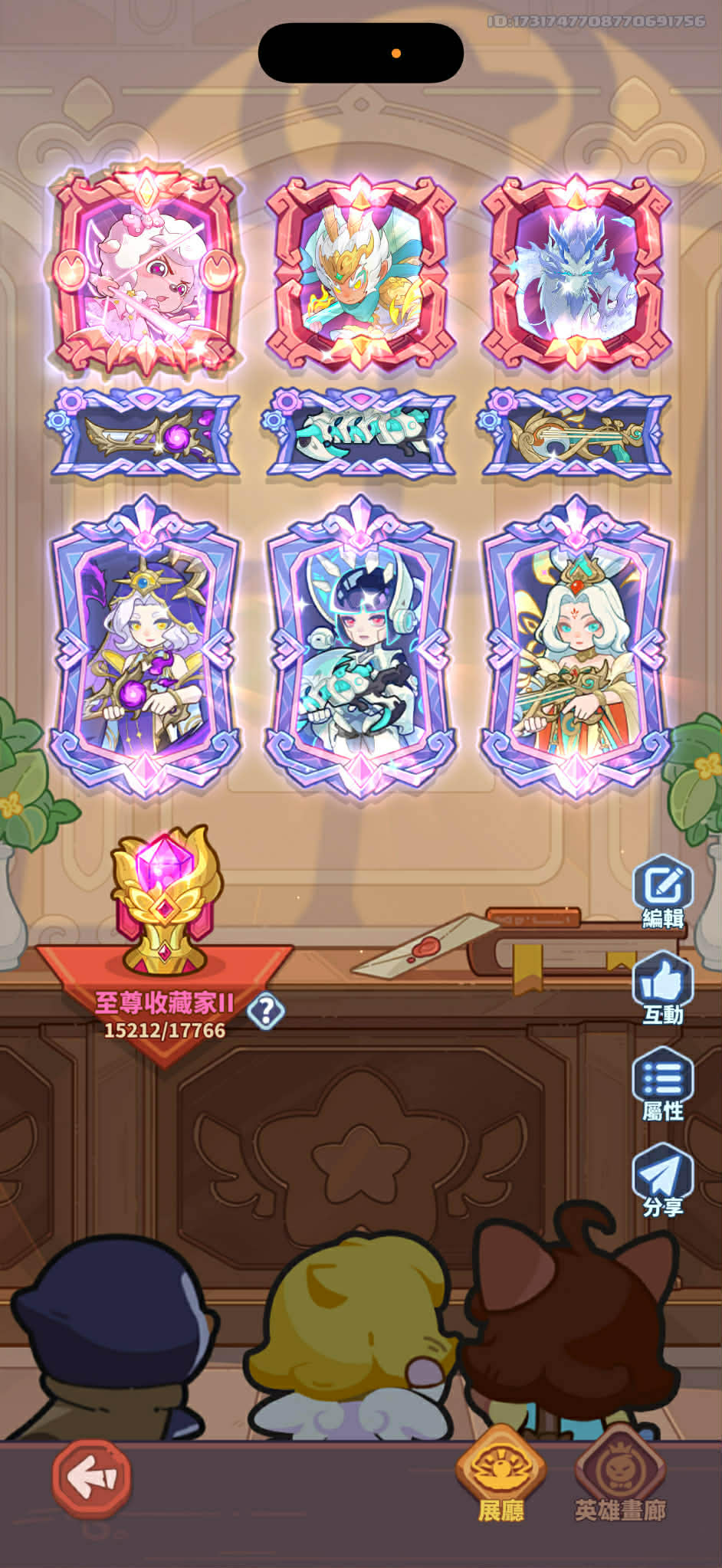This screenshot has width=722, height=1568.
Task: Tap the red back arrow button
Action: pyautogui.click(x=91, y=1478)
